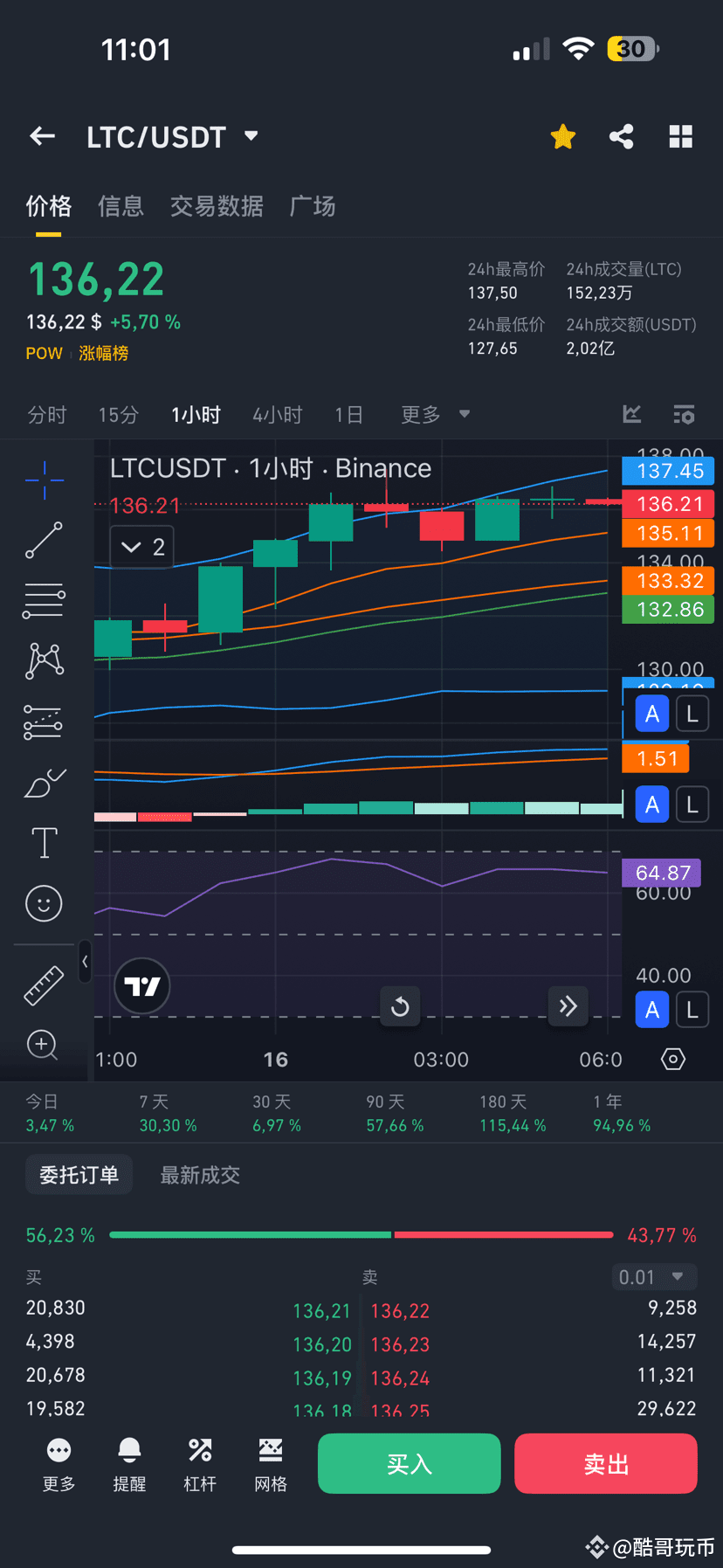Open the 0.01 price precision dropdown
This screenshot has width=723, height=1568.
point(654,1276)
